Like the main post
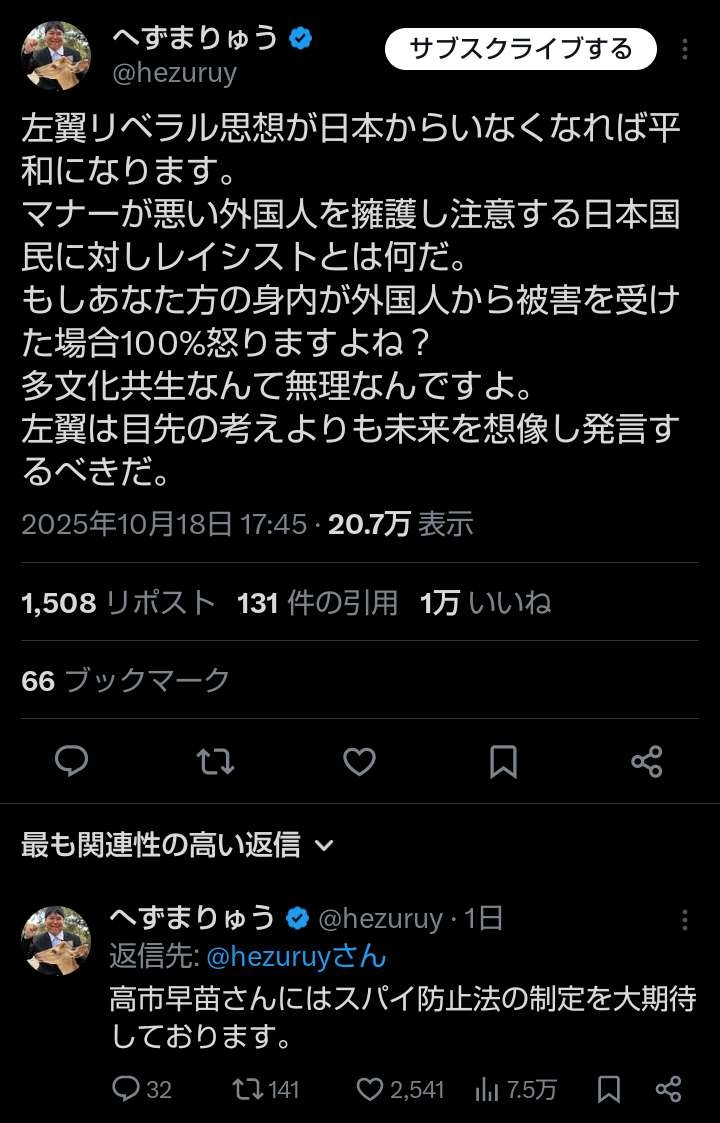 point(359,762)
